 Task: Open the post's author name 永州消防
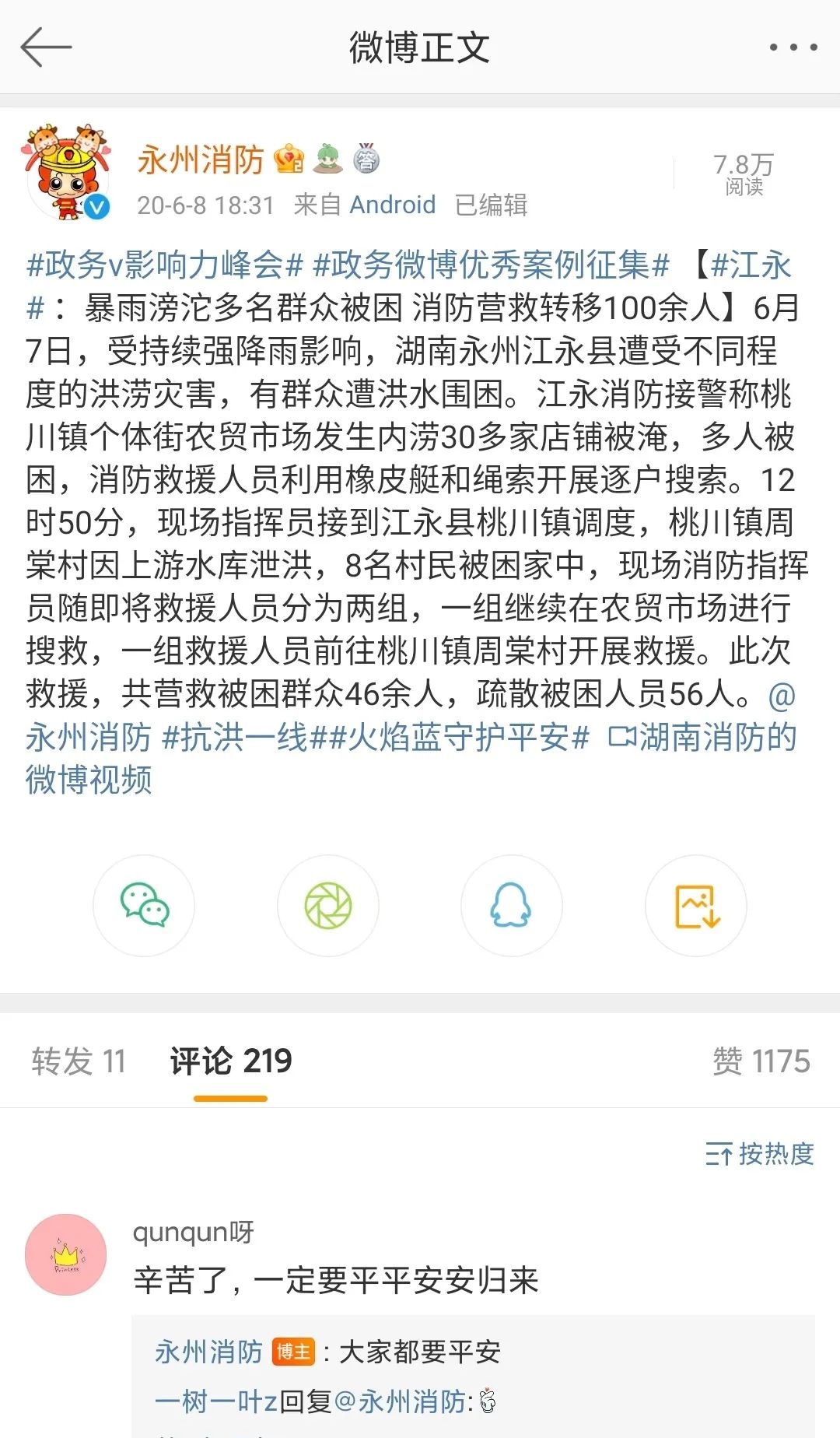[x=201, y=160]
